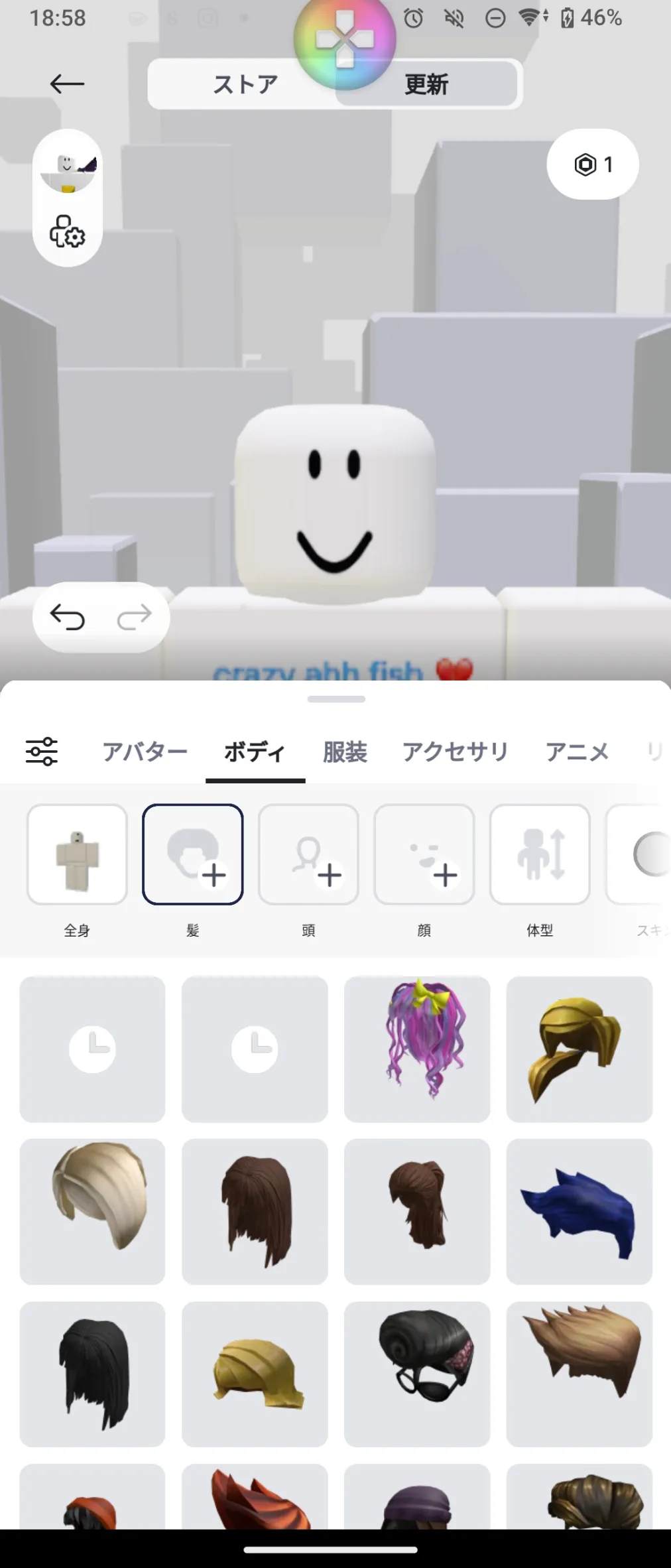This screenshot has width=671, height=1568.
Task: Select the 服装 tab
Action: [345, 752]
